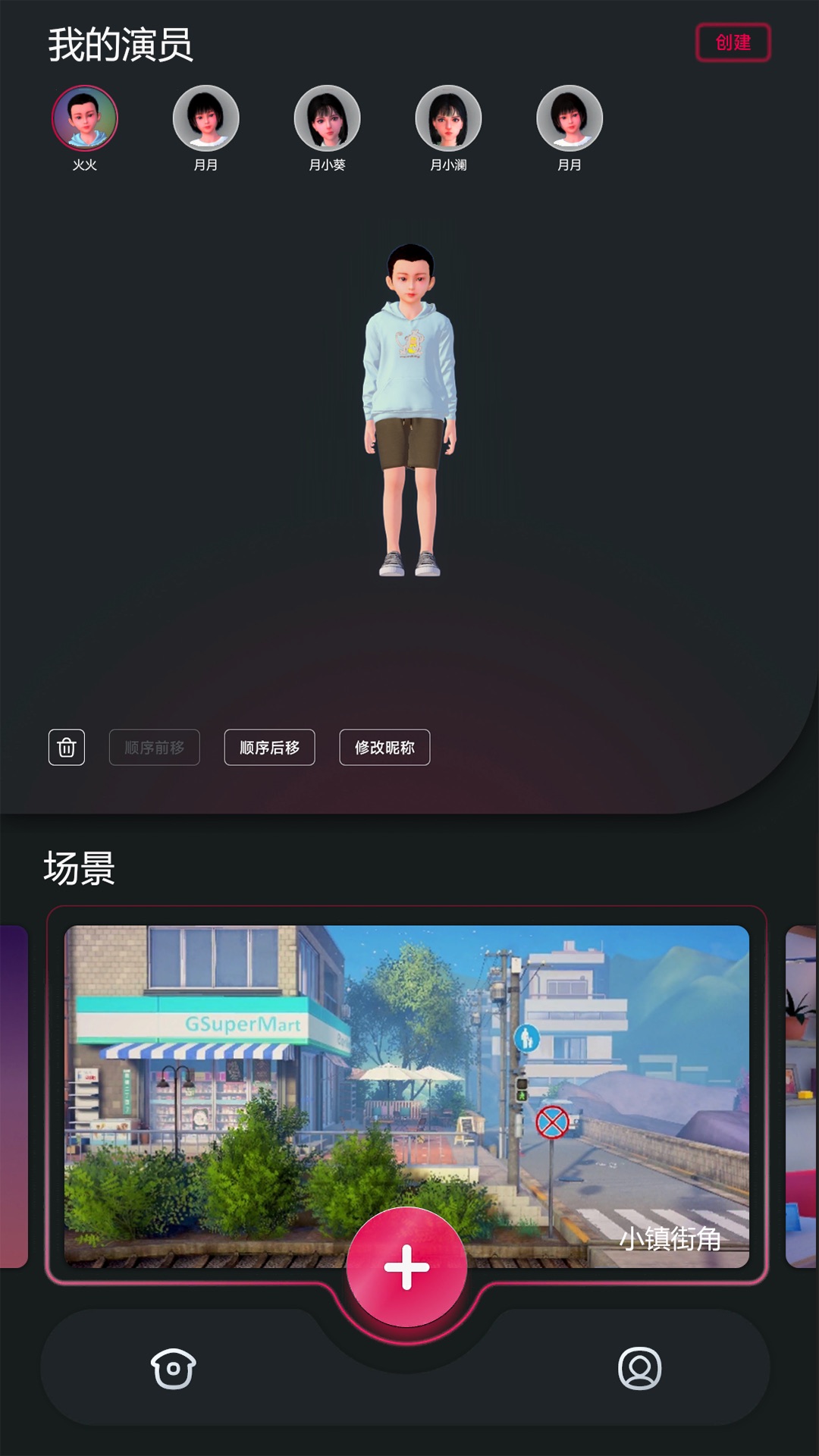Tap 顺序后移 to move actor later

(269, 748)
